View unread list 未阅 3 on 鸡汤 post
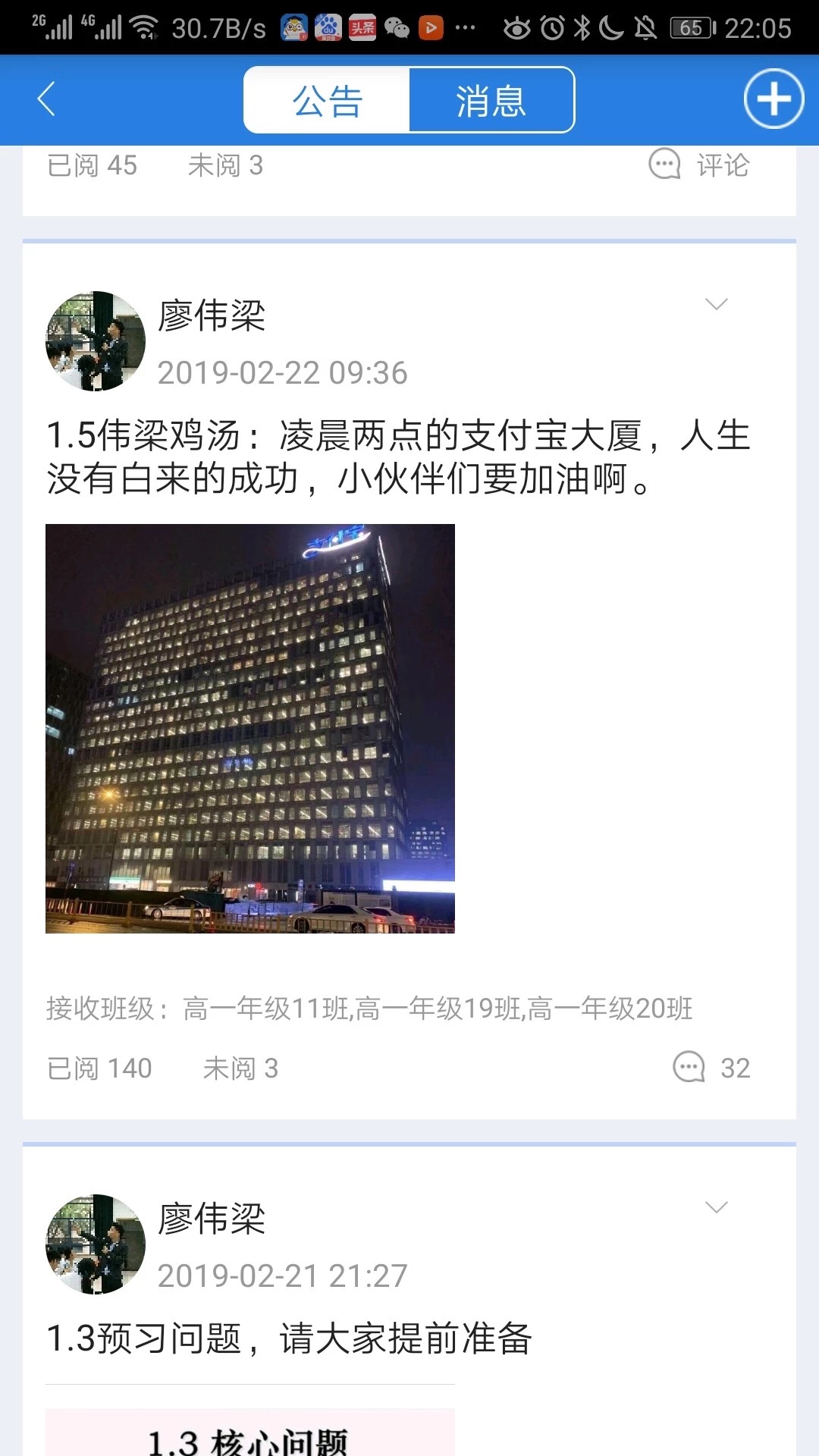 coord(240,1068)
